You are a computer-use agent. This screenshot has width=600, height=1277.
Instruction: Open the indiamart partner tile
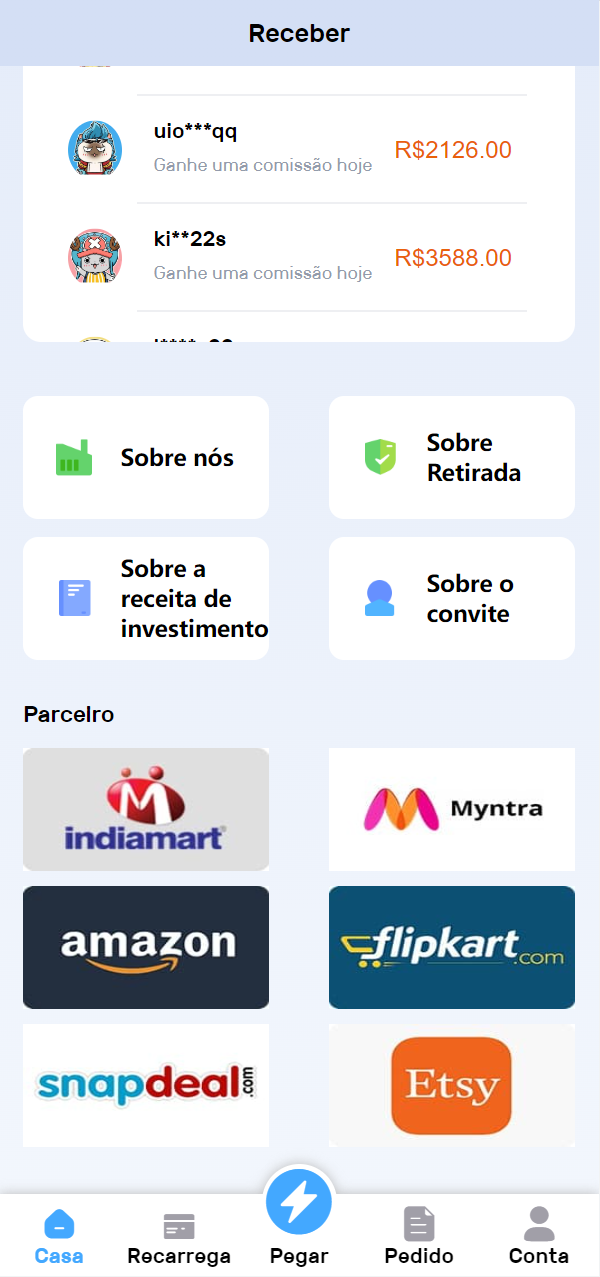point(146,809)
